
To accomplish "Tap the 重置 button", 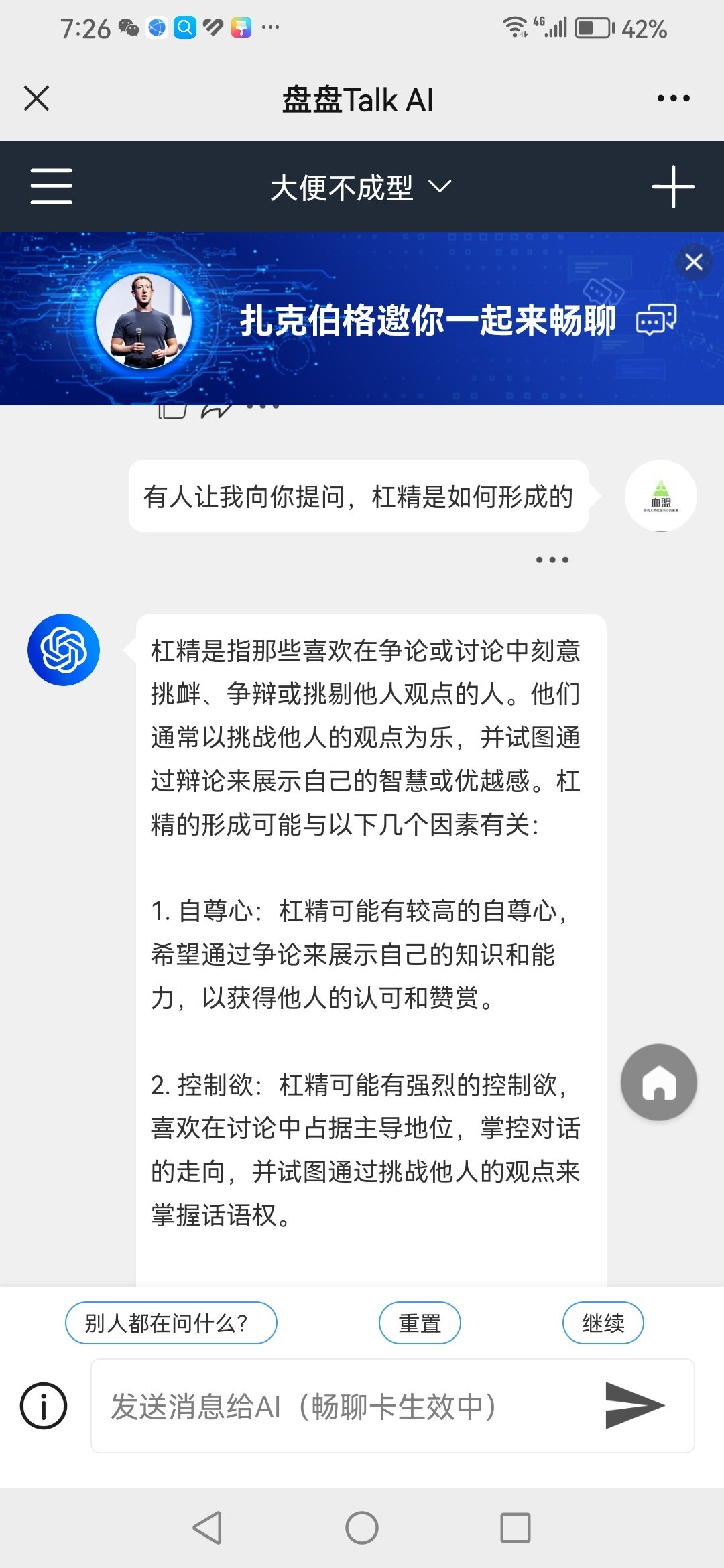I will [420, 1323].
